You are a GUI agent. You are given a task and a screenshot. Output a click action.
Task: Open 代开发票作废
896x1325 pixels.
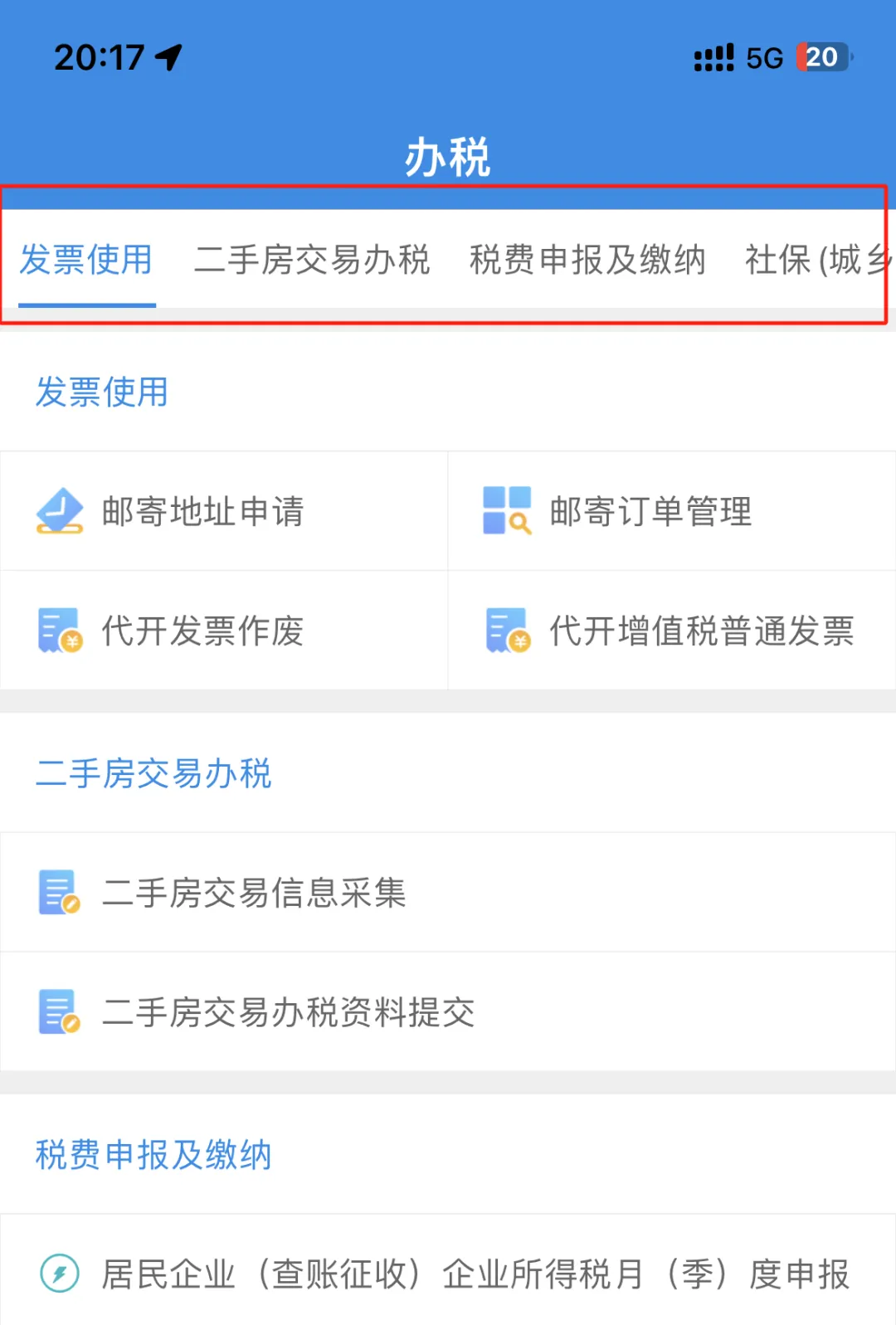tap(202, 631)
